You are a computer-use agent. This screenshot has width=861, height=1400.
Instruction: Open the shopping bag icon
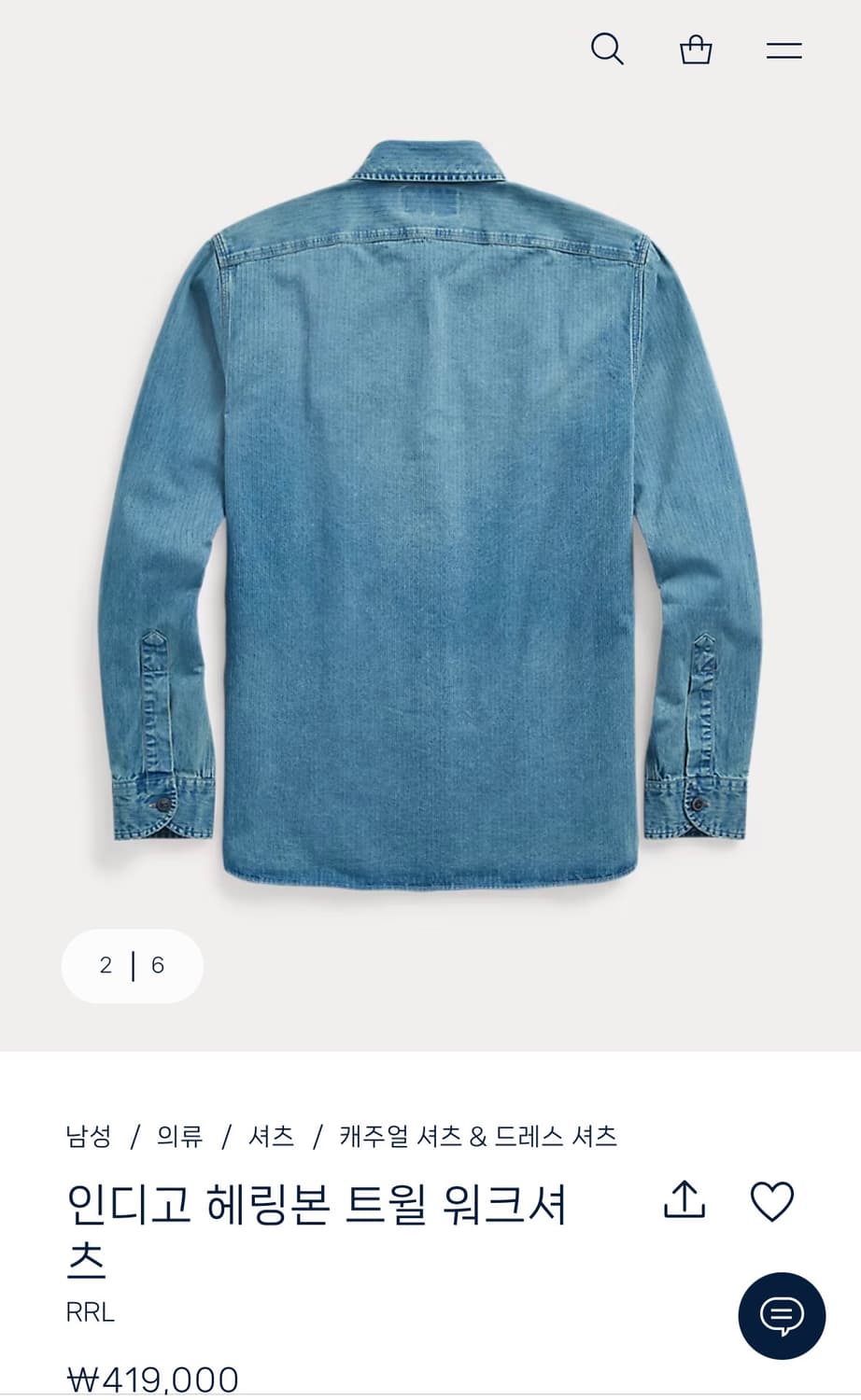pyautogui.click(x=697, y=49)
